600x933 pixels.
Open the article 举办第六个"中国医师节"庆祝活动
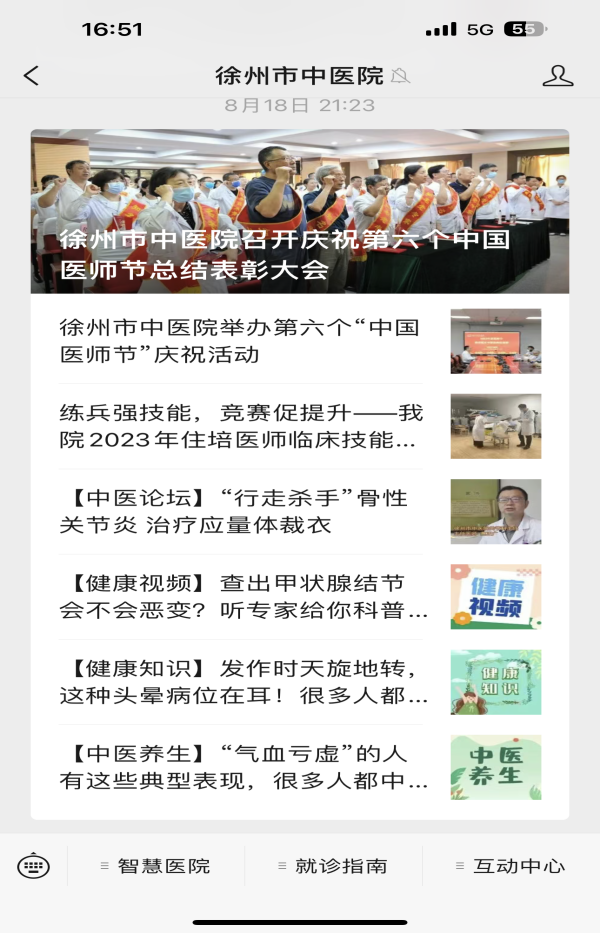(x=240, y=341)
